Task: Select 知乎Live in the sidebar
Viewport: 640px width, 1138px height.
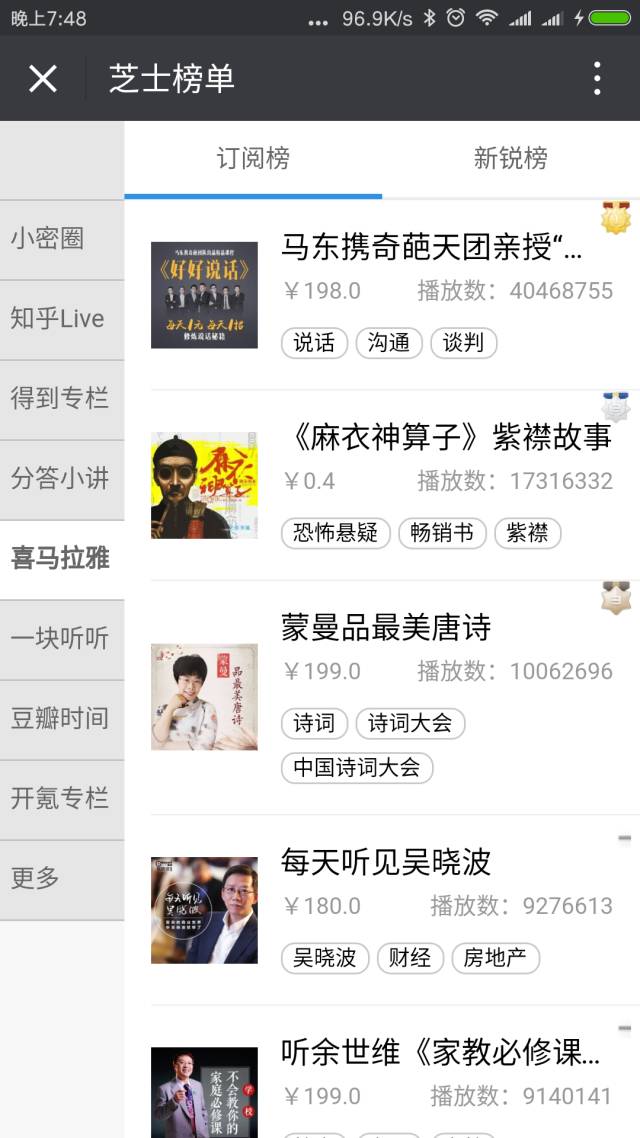Action: pyautogui.click(x=61, y=319)
